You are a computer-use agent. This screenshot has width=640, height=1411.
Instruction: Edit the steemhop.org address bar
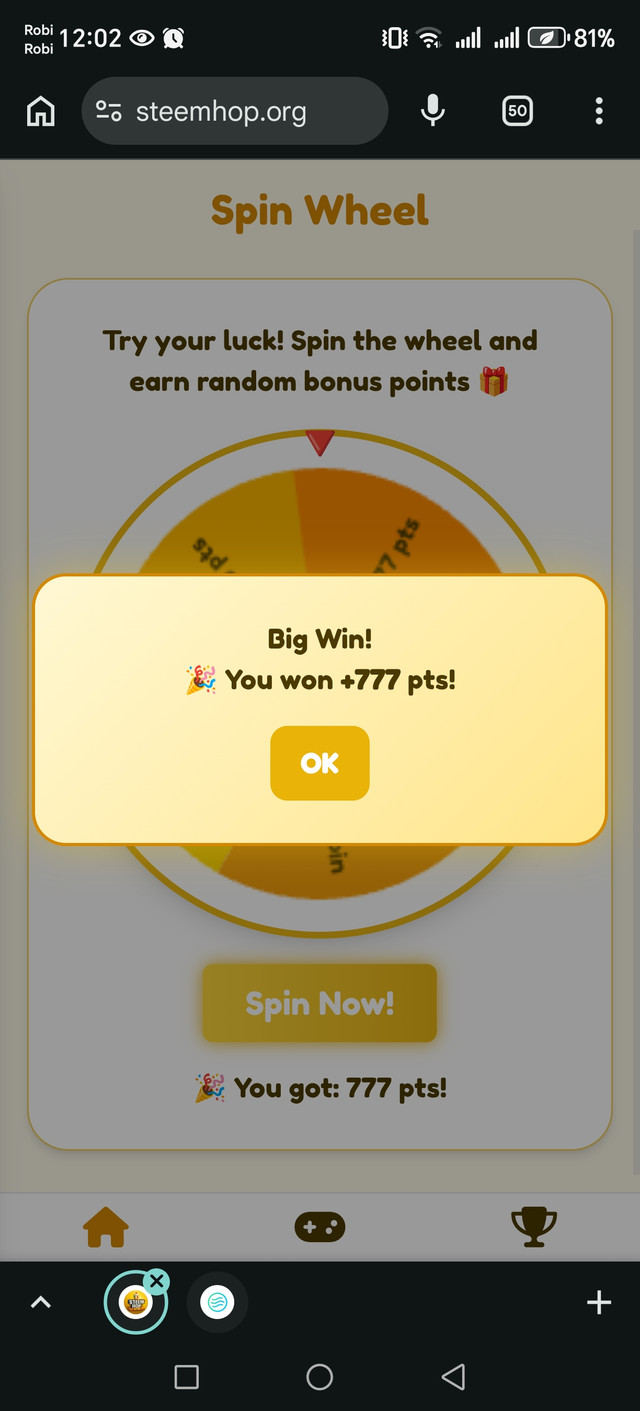pyautogui.click(x=235, y=112)
